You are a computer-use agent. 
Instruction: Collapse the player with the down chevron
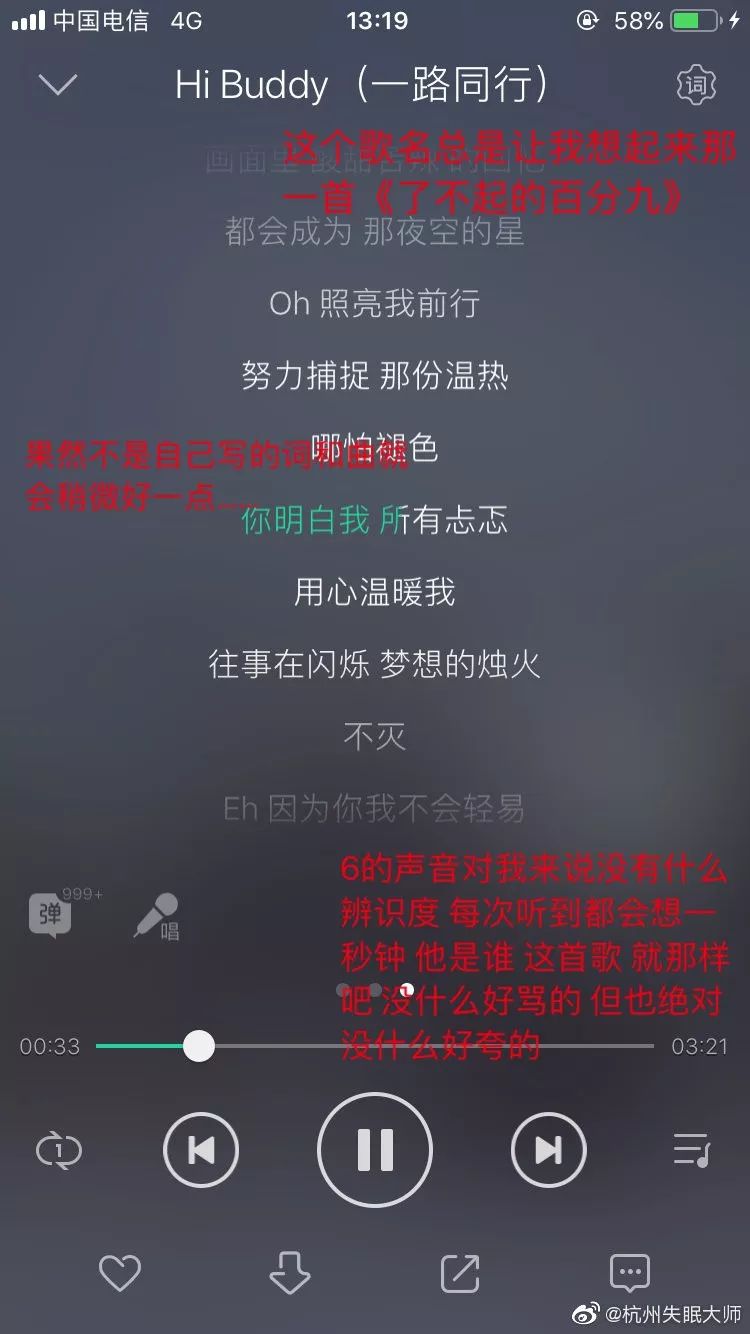coord(57,85)
